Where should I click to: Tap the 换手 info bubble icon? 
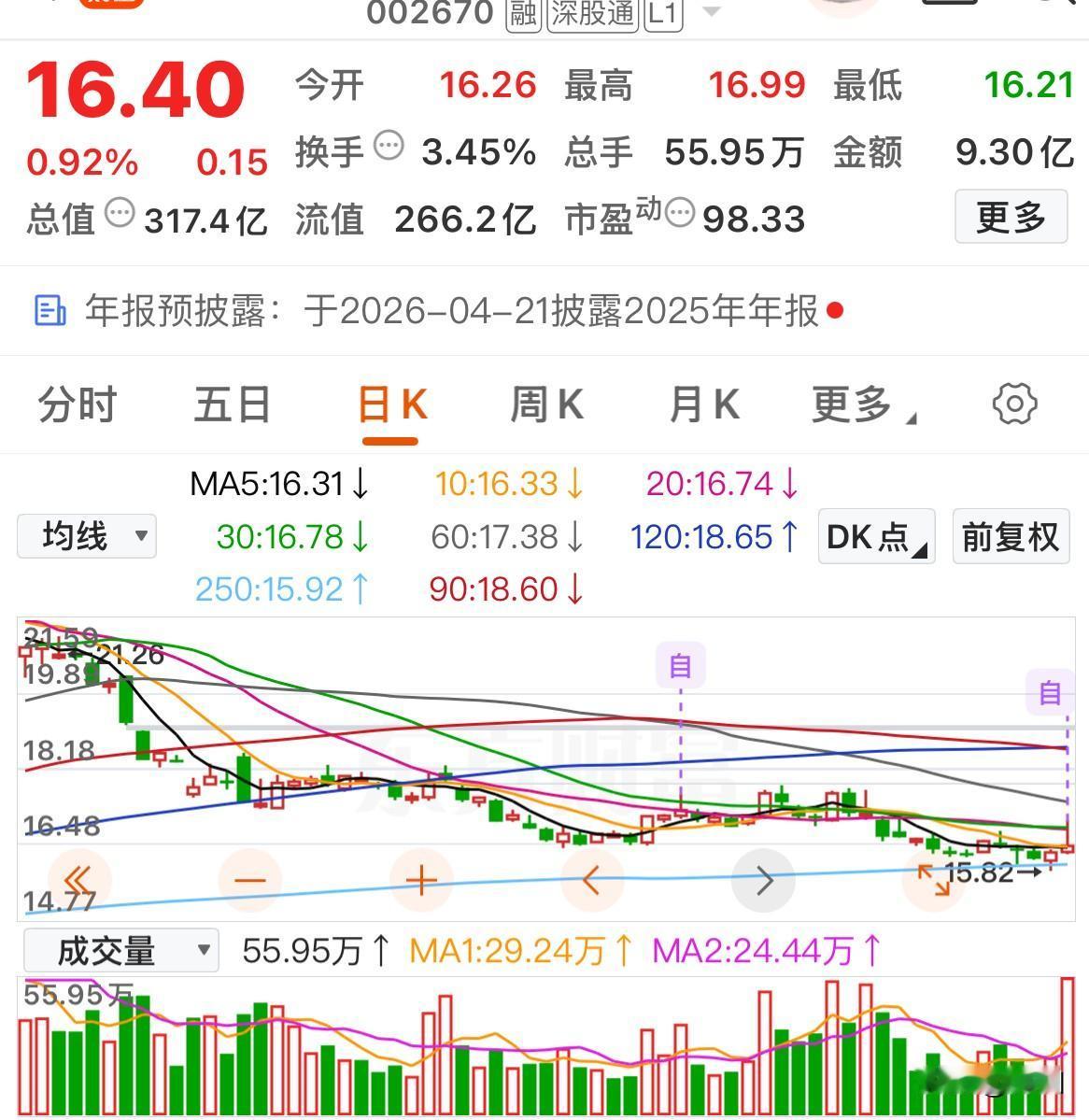(x=389, y=146)
